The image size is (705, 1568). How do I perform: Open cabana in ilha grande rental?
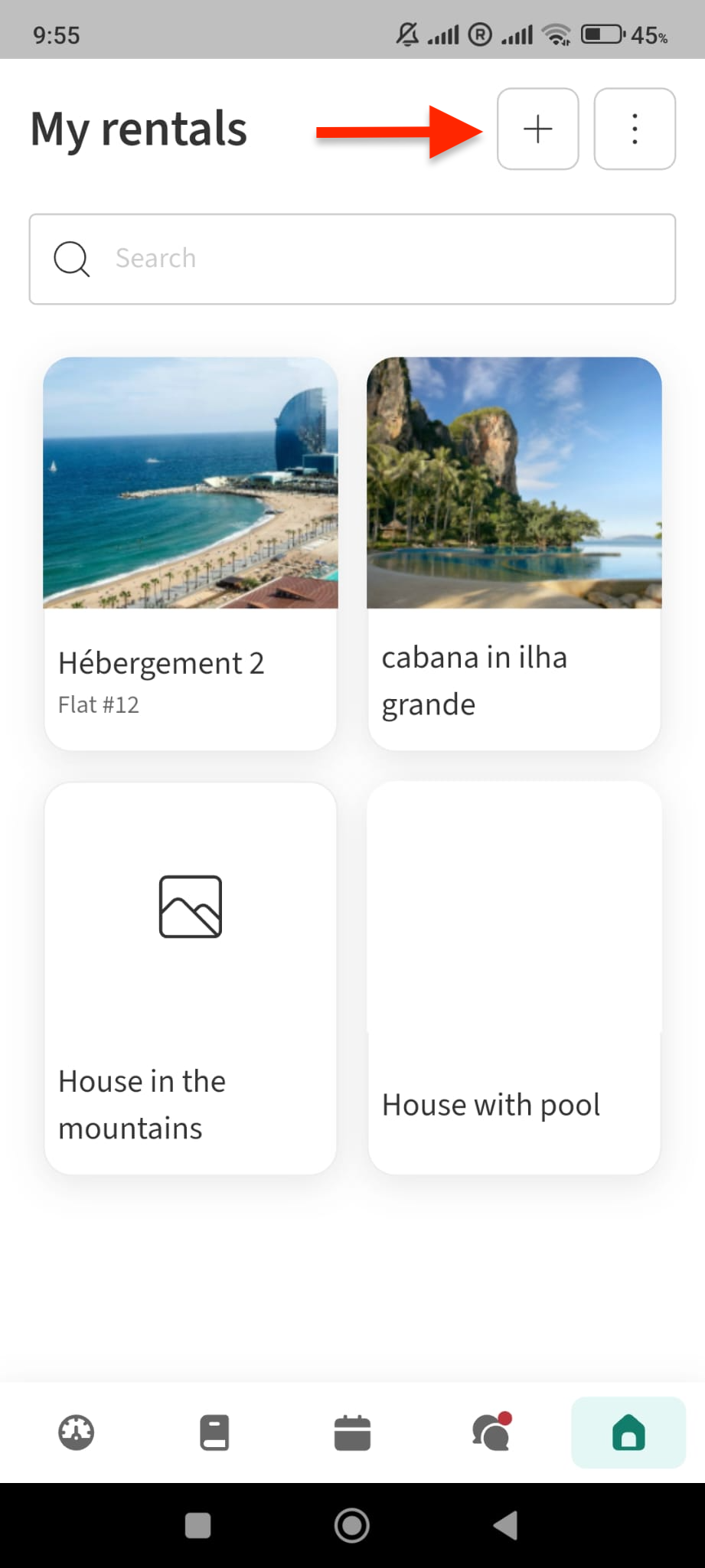coord(514,553)
